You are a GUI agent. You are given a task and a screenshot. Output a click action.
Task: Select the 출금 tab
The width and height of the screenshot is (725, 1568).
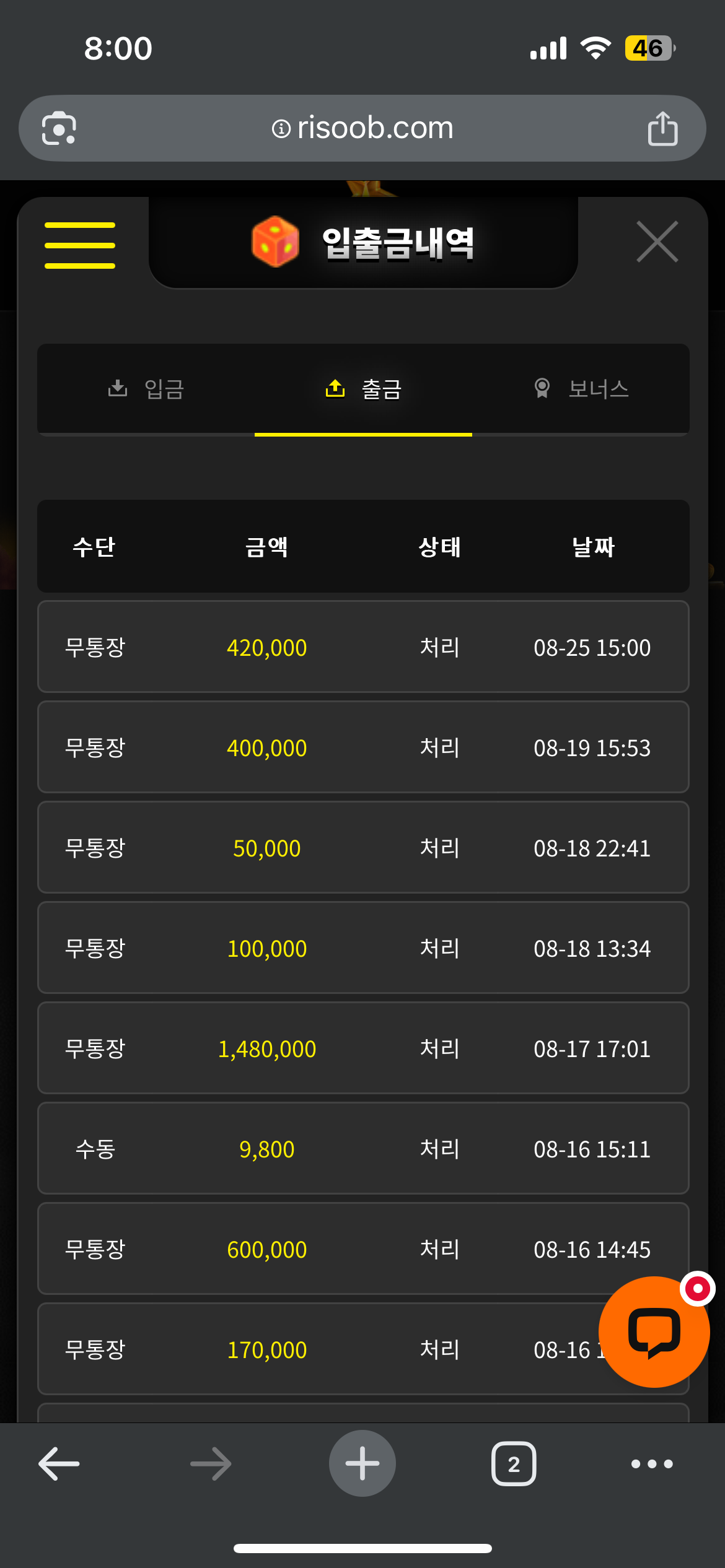[x=364, y=389]
